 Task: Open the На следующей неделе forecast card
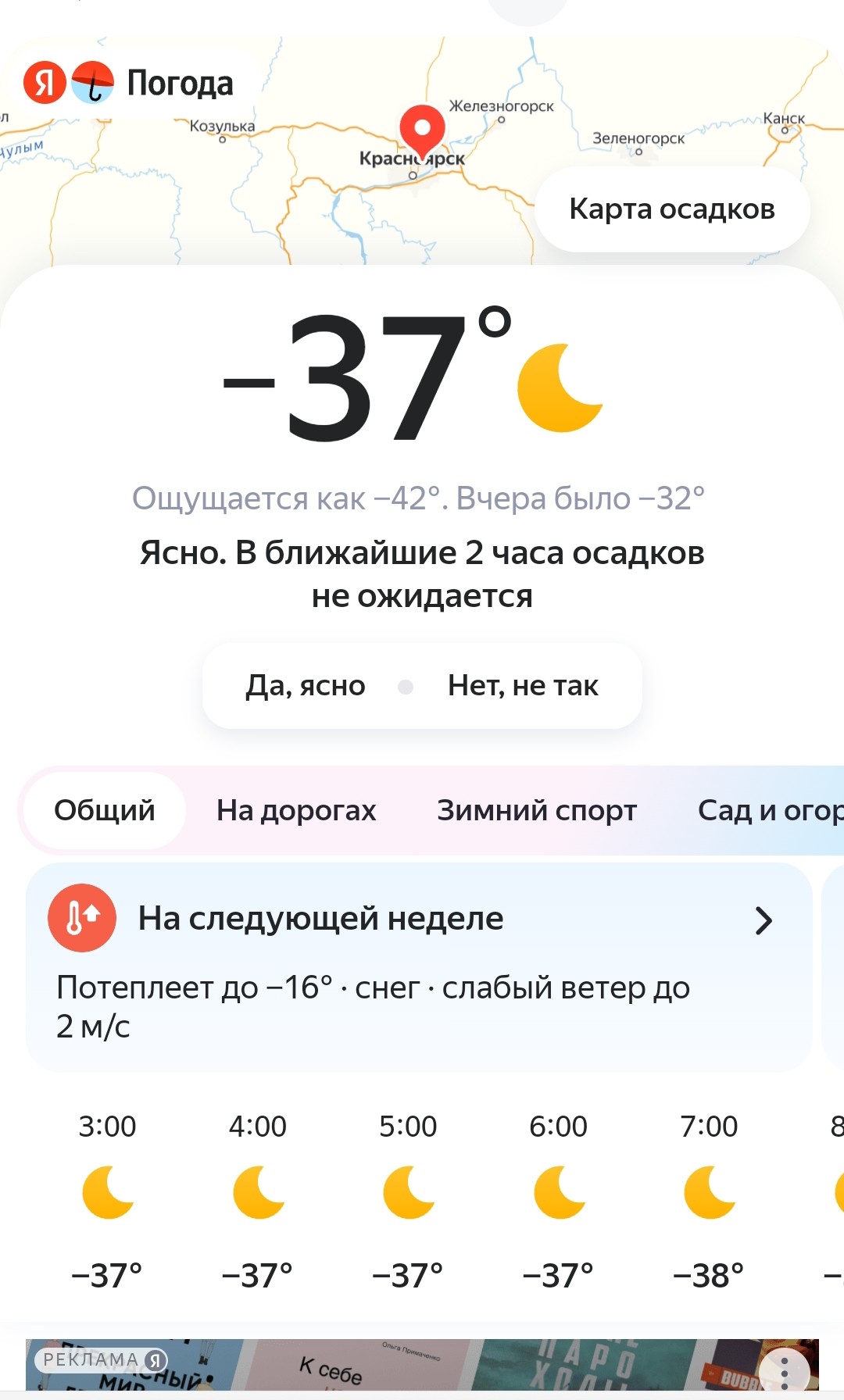[419, 967]
